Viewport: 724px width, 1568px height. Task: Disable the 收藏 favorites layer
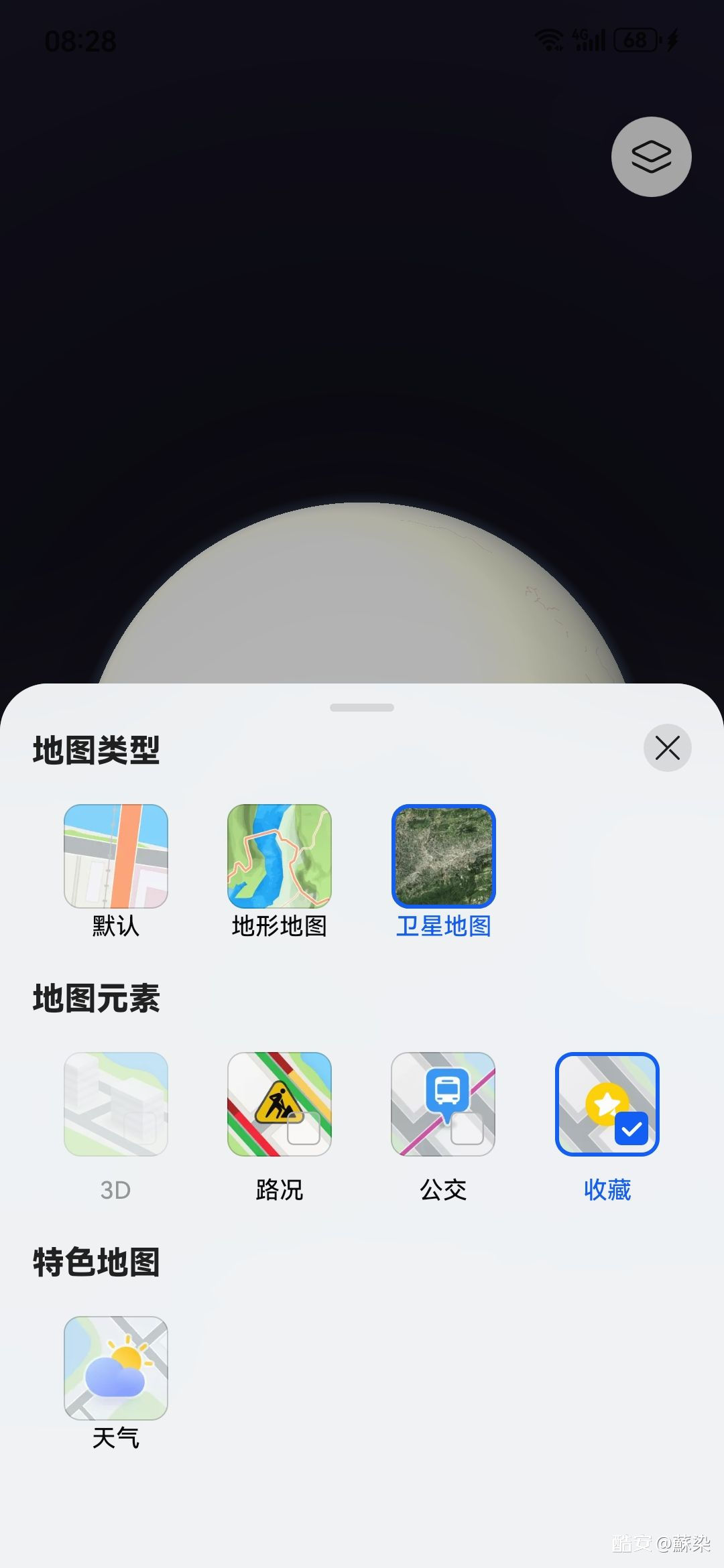[x=607, y=1104]
